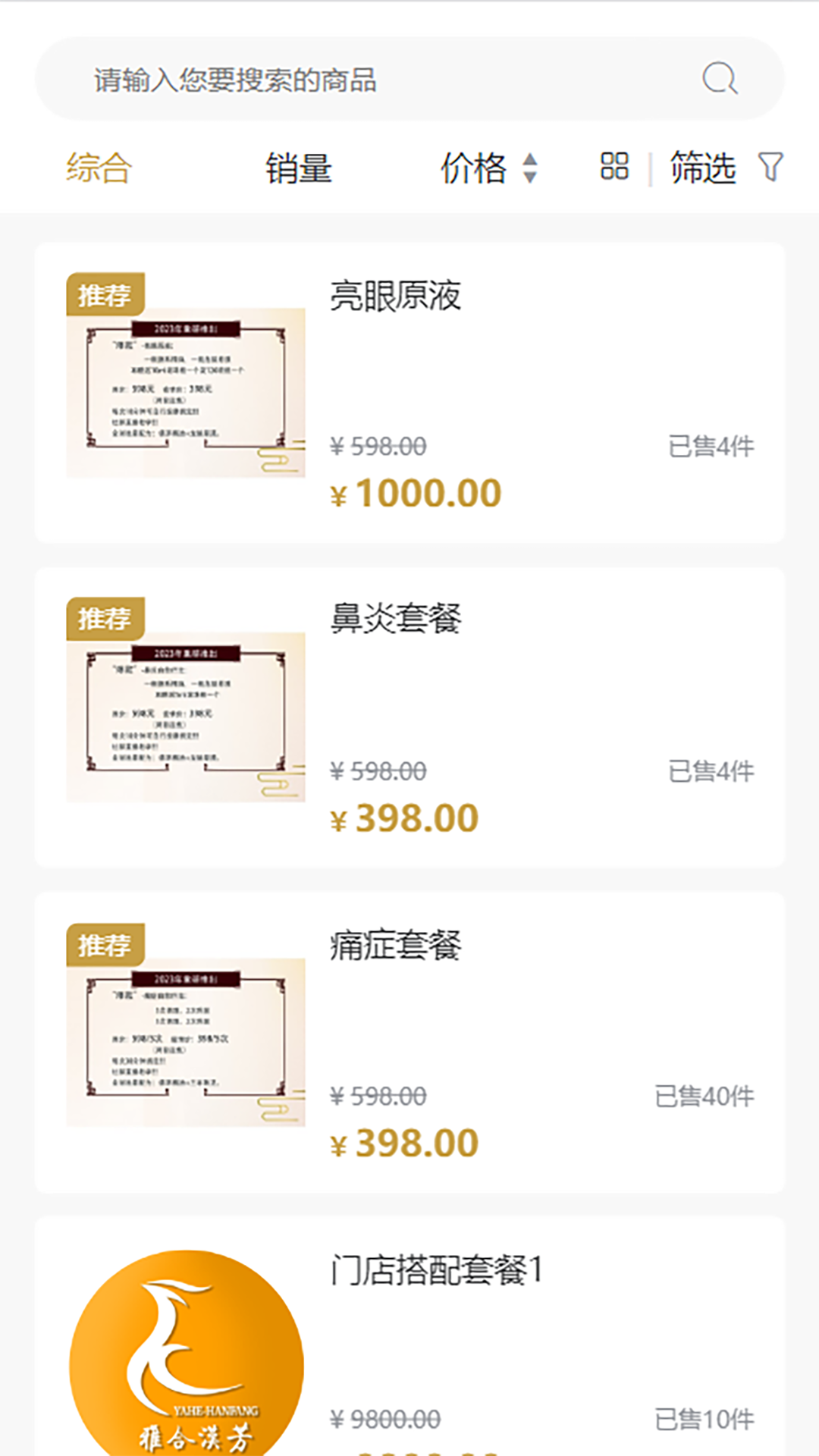Screen dimensions: 819x1456
Task: Open the 亮眼原液 product card
Action: coord(409,393)
